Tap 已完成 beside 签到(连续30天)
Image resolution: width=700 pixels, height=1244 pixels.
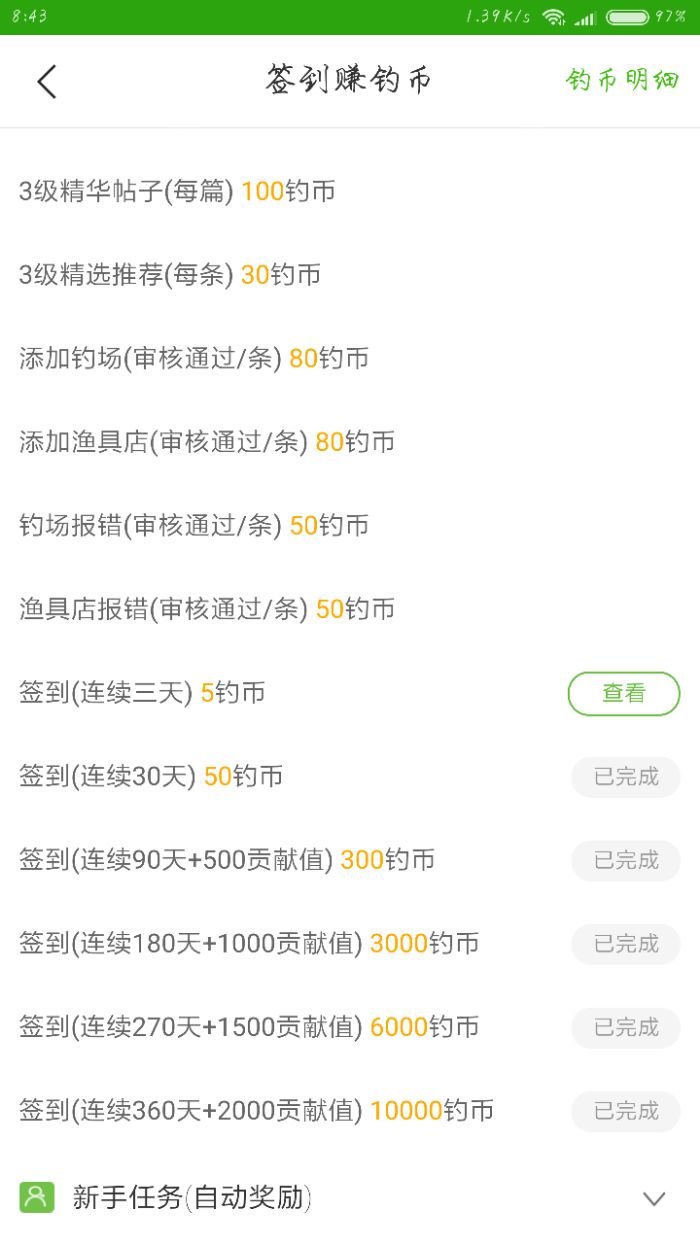pyautogui.click(x=625, y=777)
